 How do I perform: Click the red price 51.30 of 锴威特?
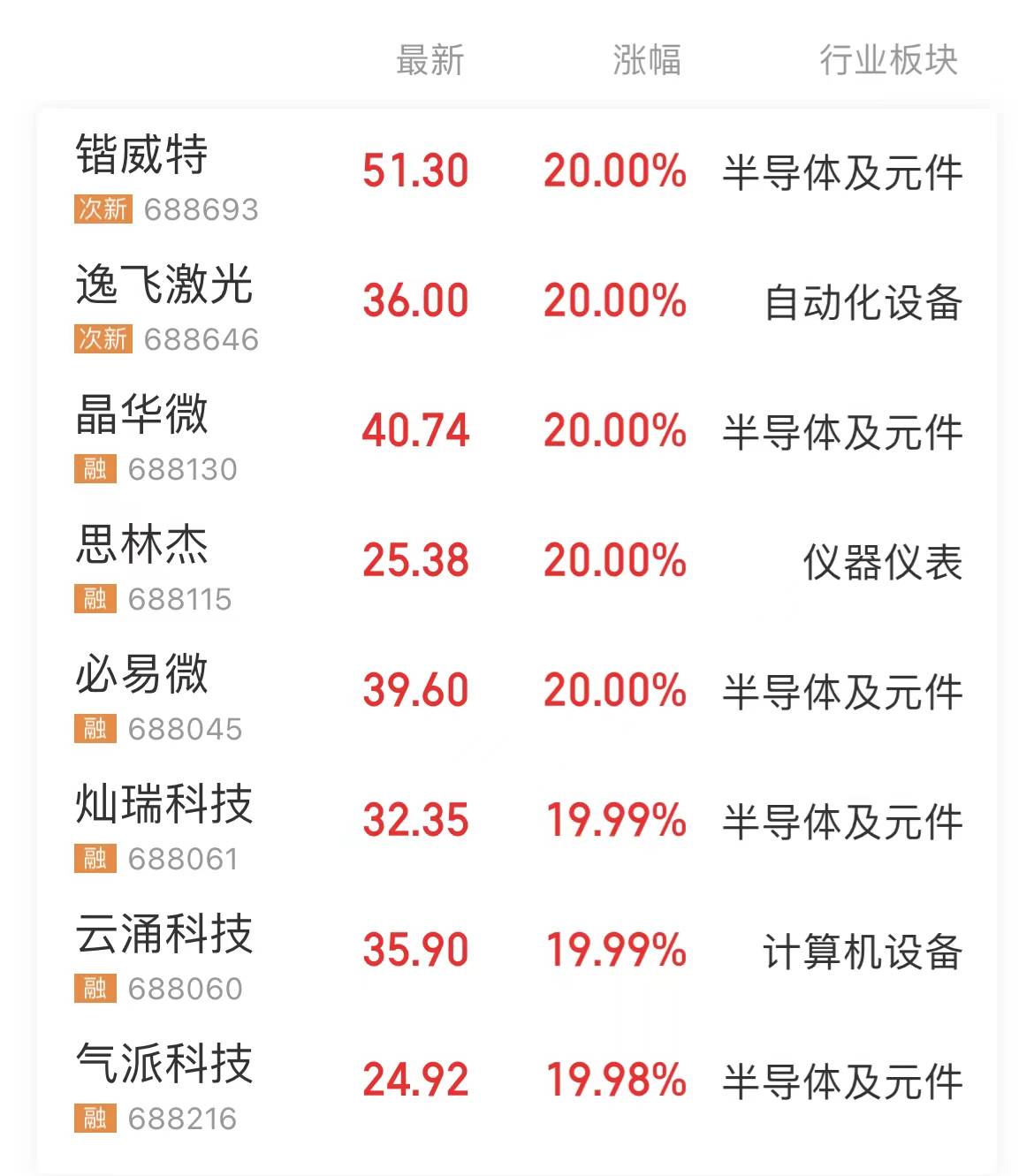(415, 172)
